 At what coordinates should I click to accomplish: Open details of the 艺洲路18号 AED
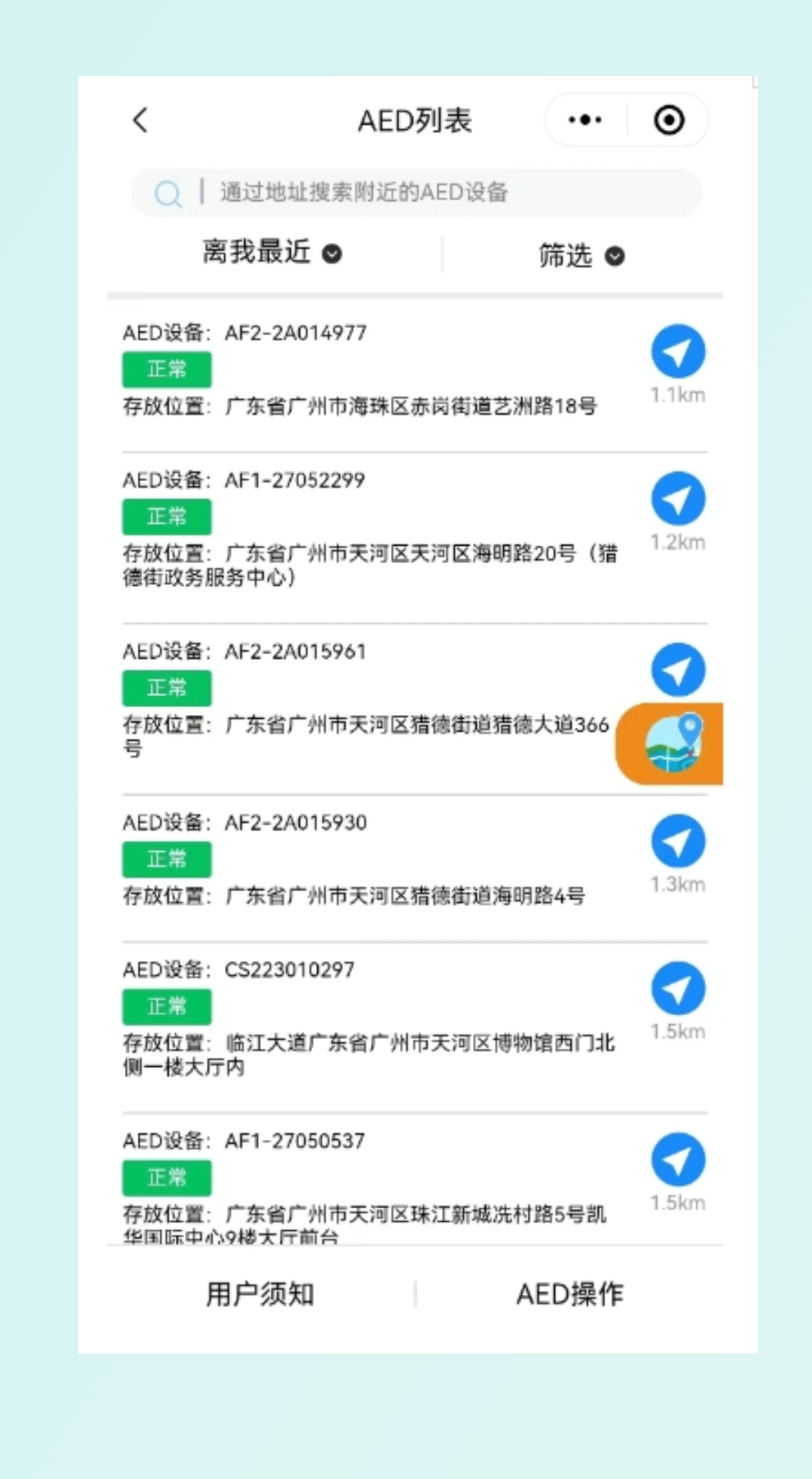coord(361,406)
